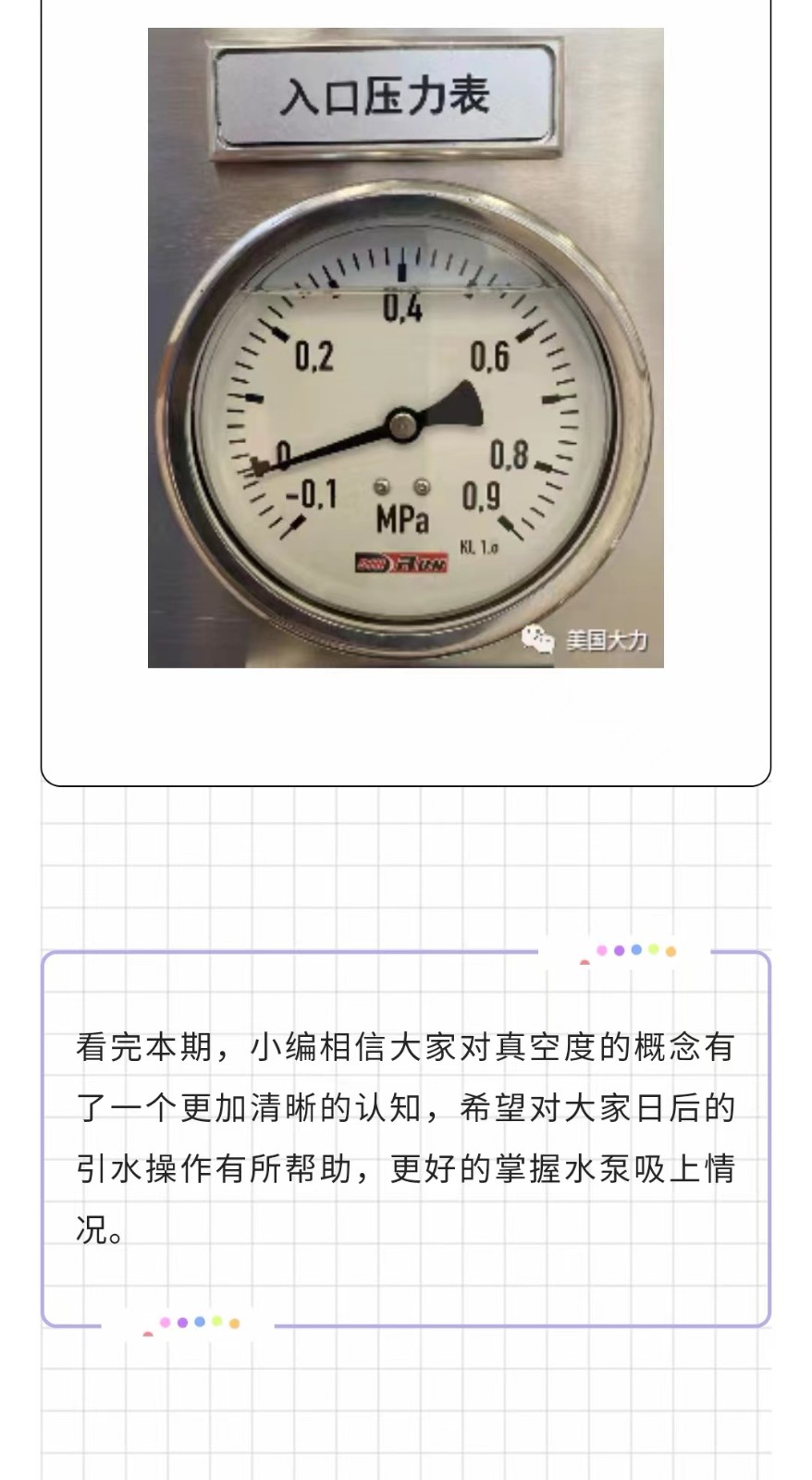
Task: Open the inlet pressure gauge photo
Action: (405, 348)
